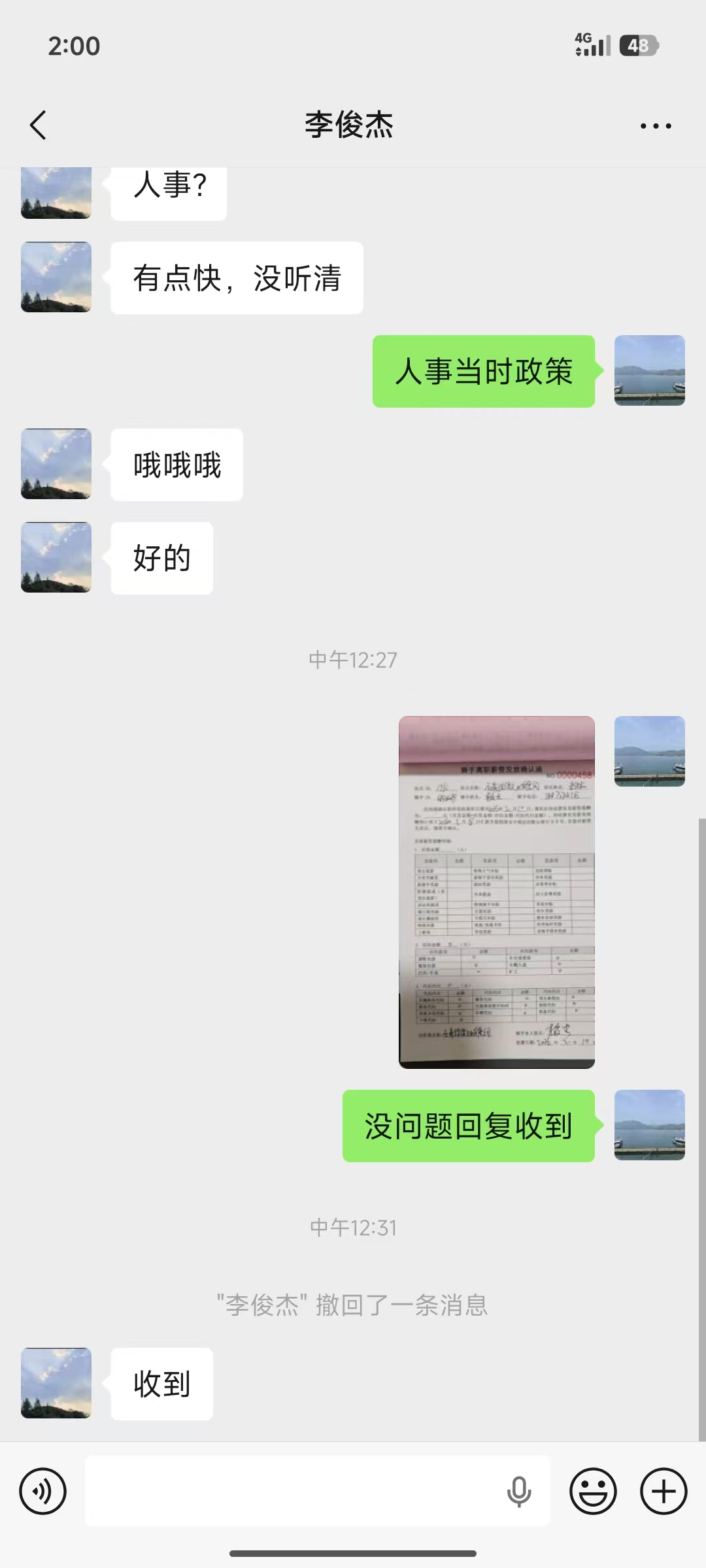Tap the microphone dictation icon
This screenshot has width=706, height=1568.
point(519,1492)
